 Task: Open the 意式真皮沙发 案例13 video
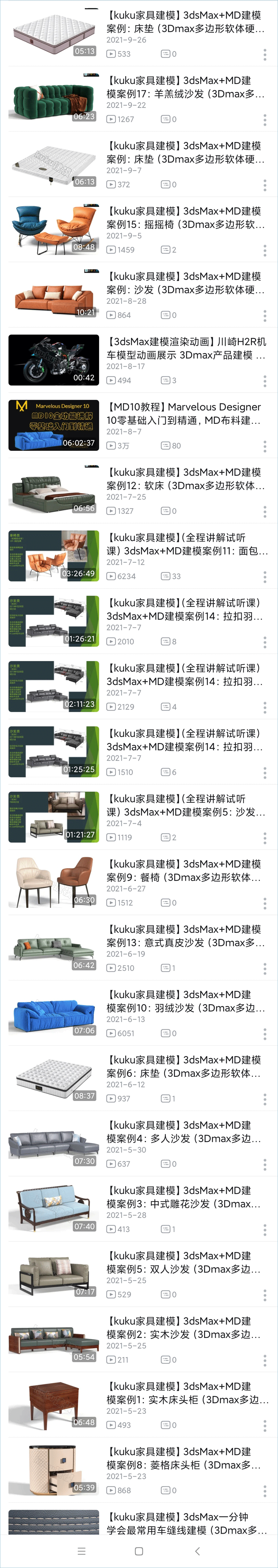[x=185, y=936]
